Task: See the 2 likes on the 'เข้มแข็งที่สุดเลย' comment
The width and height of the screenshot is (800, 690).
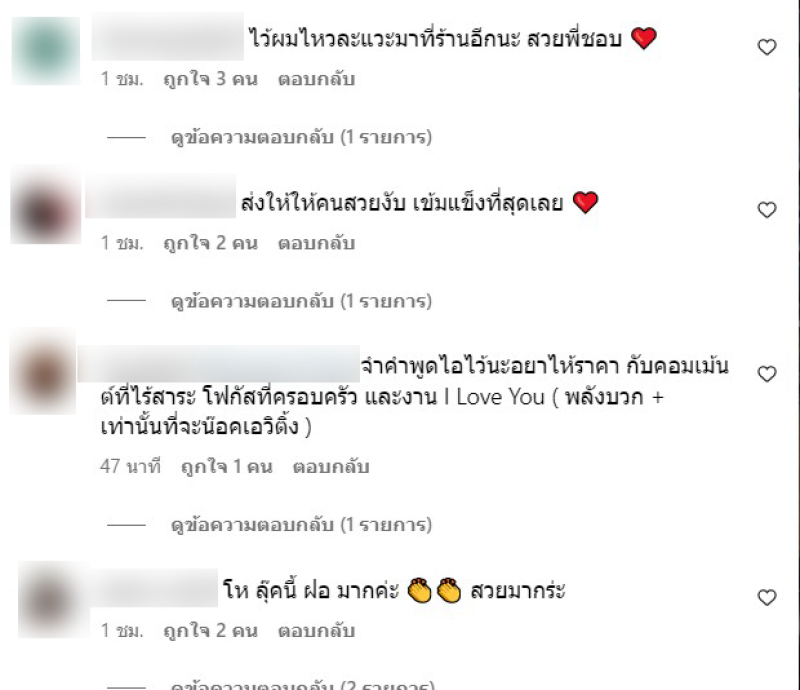Action: pyautogui.click(x=210, y=243)
